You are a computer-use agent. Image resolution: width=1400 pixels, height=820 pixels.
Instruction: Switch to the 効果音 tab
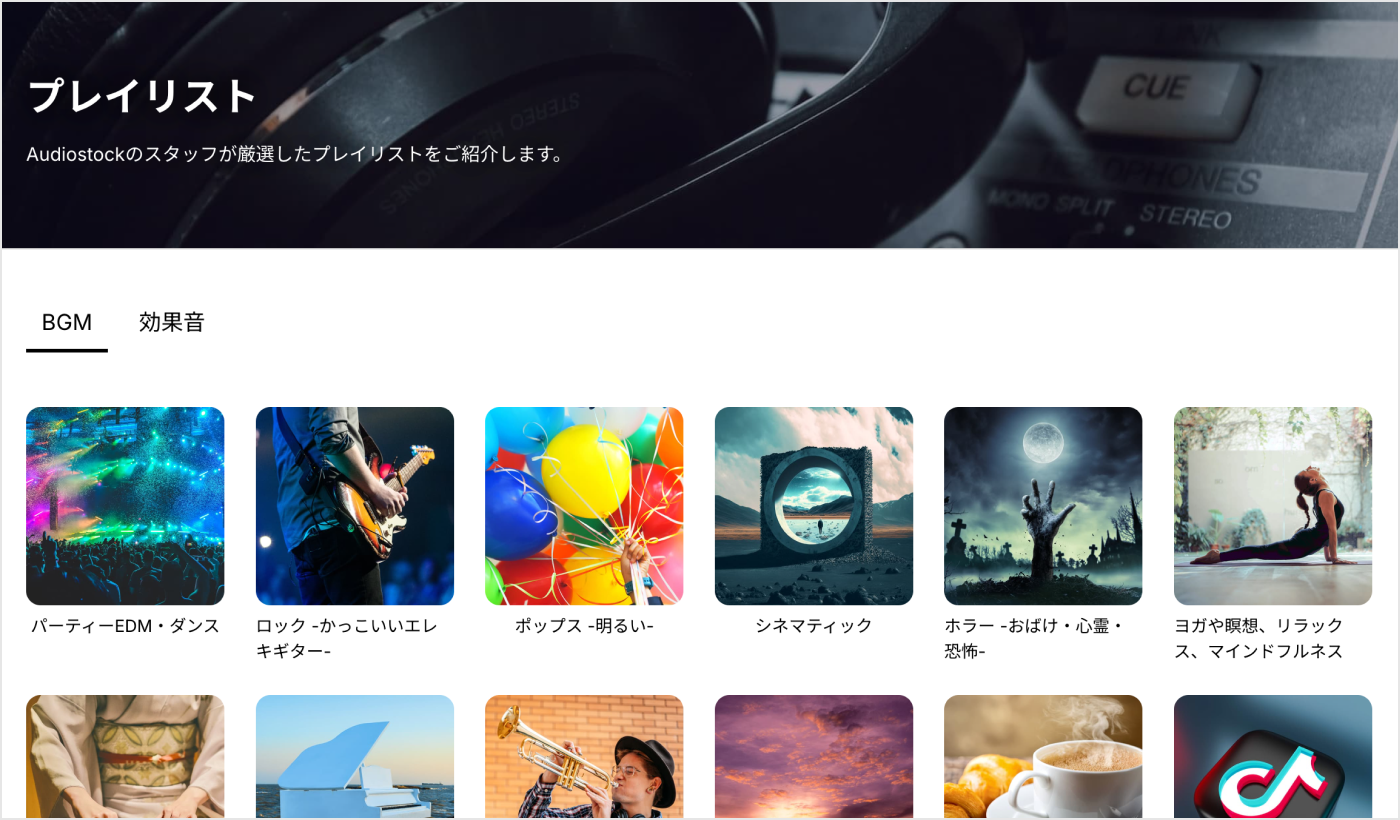[171, 322]
